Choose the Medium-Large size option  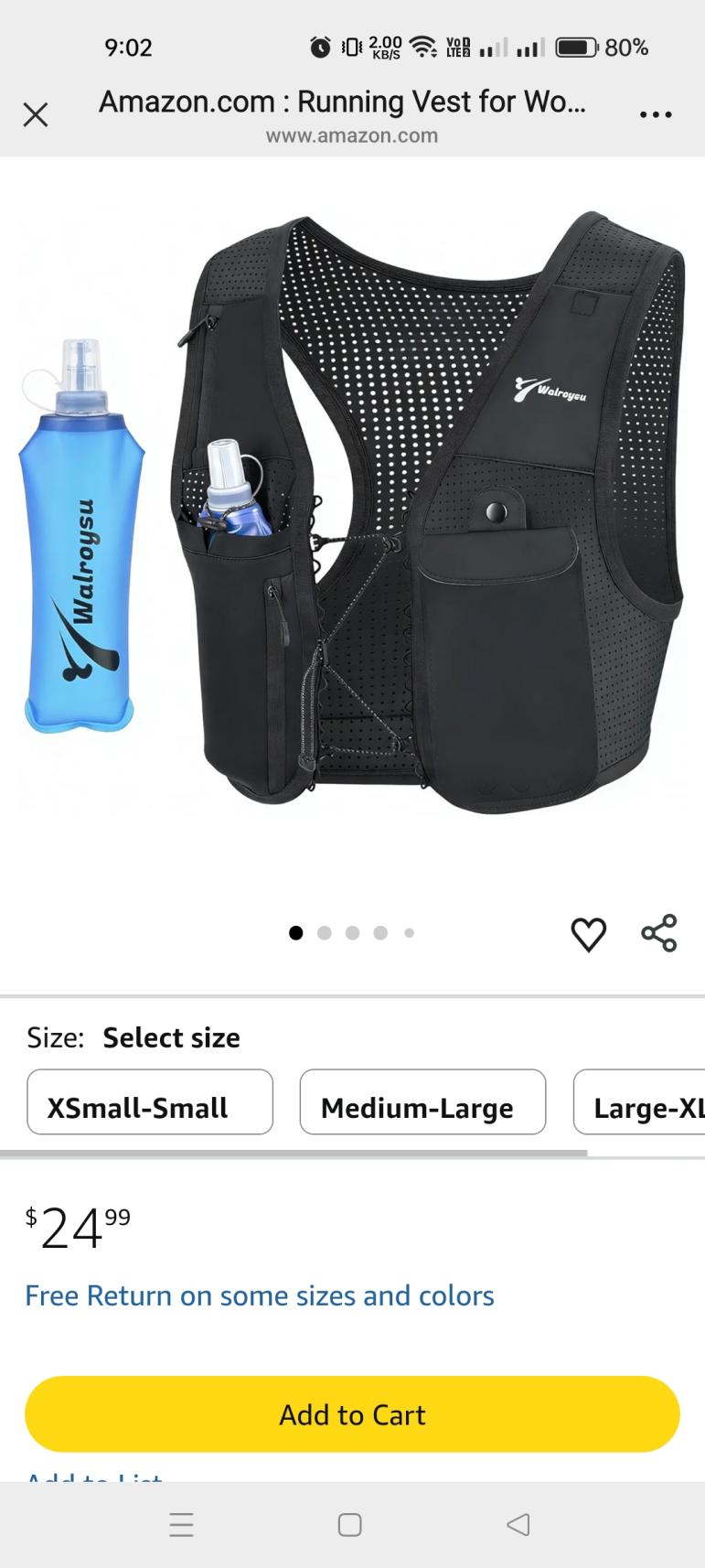[x=422, y=1102]
